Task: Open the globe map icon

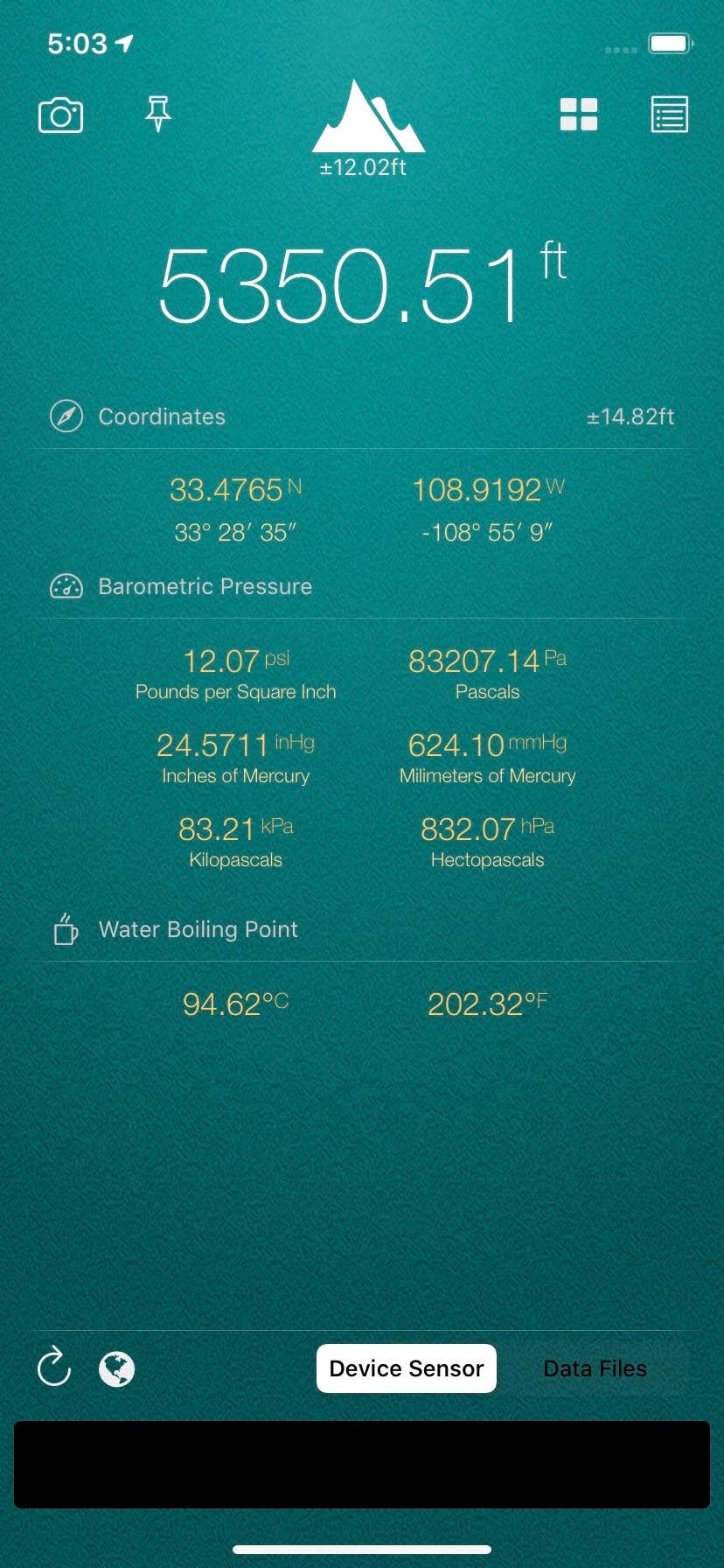Action: 117,1369
